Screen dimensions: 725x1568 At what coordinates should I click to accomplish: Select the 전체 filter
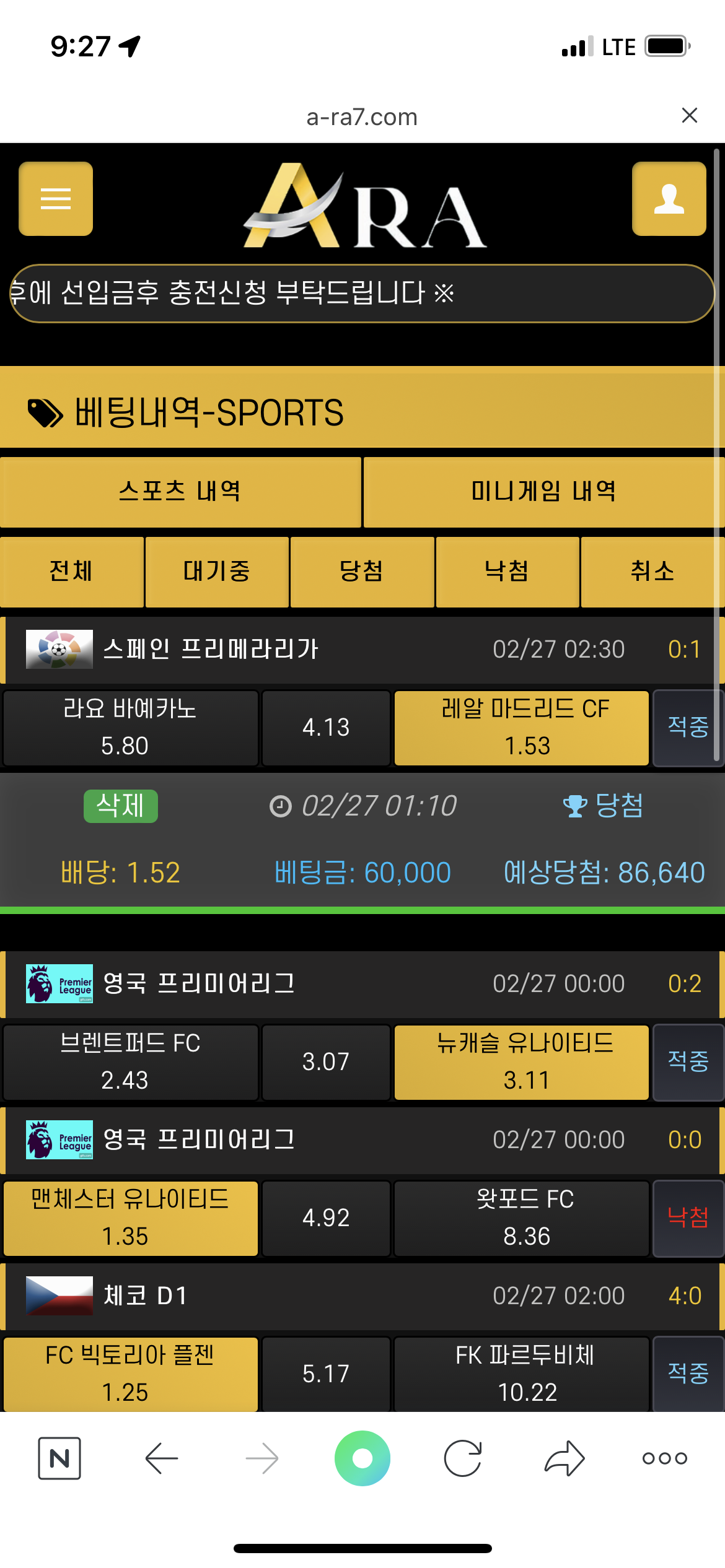click(71, 571)
